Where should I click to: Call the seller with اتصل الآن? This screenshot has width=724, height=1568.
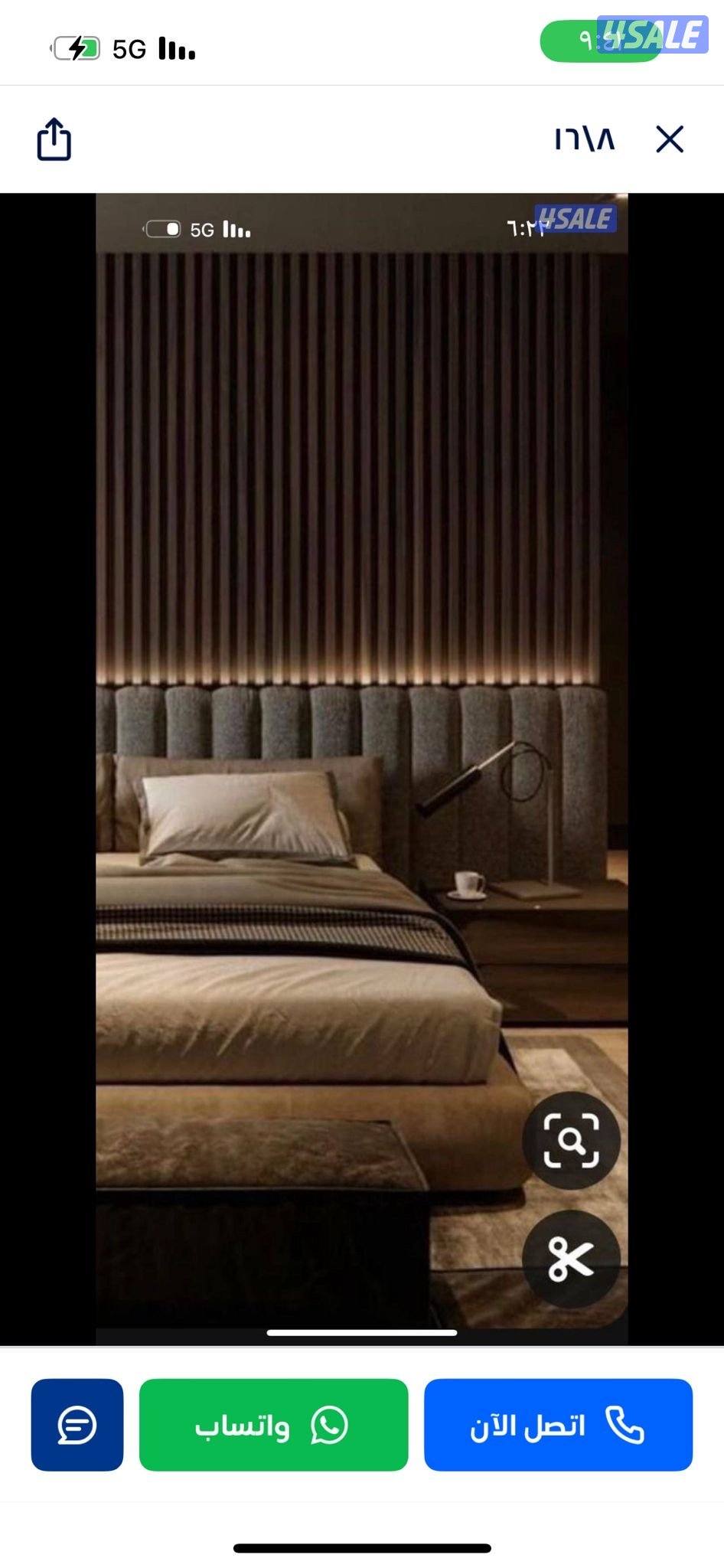558,1425
